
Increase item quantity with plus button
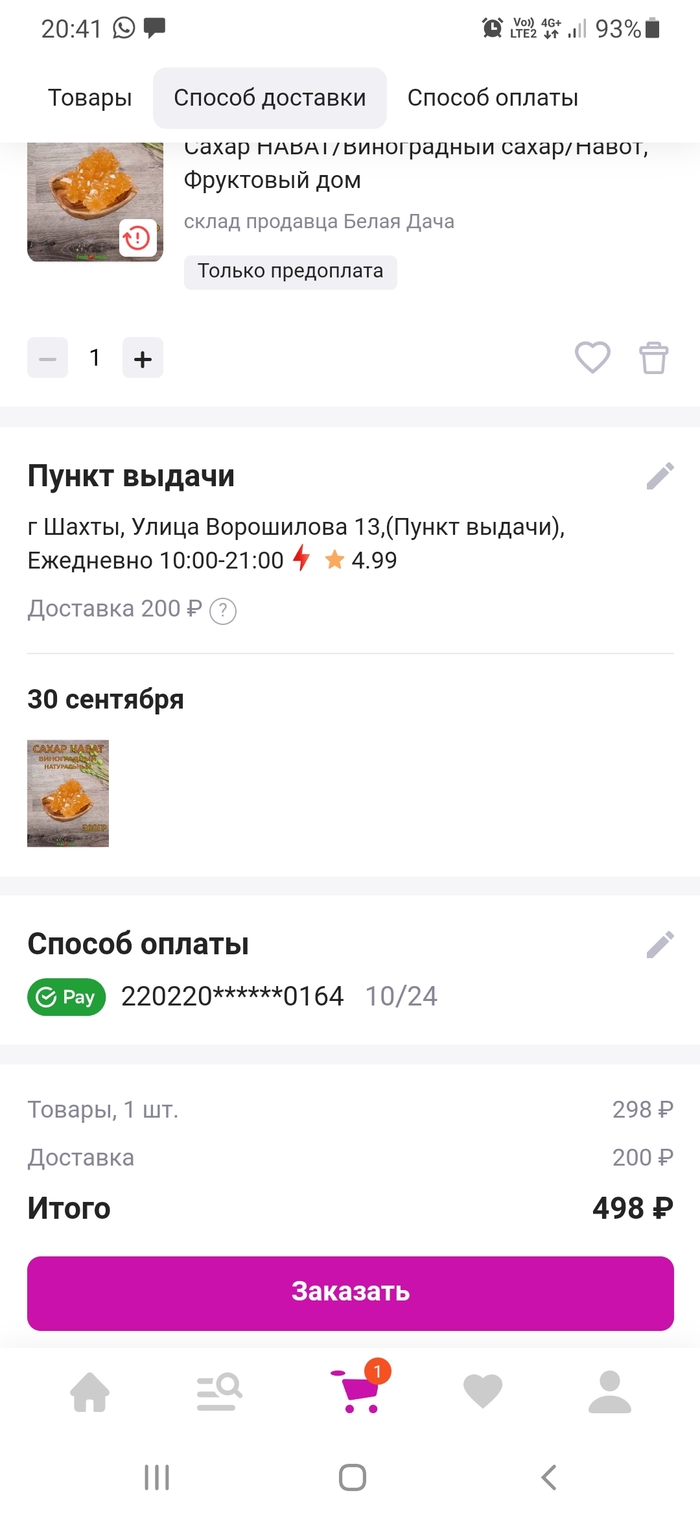[143, 358]
